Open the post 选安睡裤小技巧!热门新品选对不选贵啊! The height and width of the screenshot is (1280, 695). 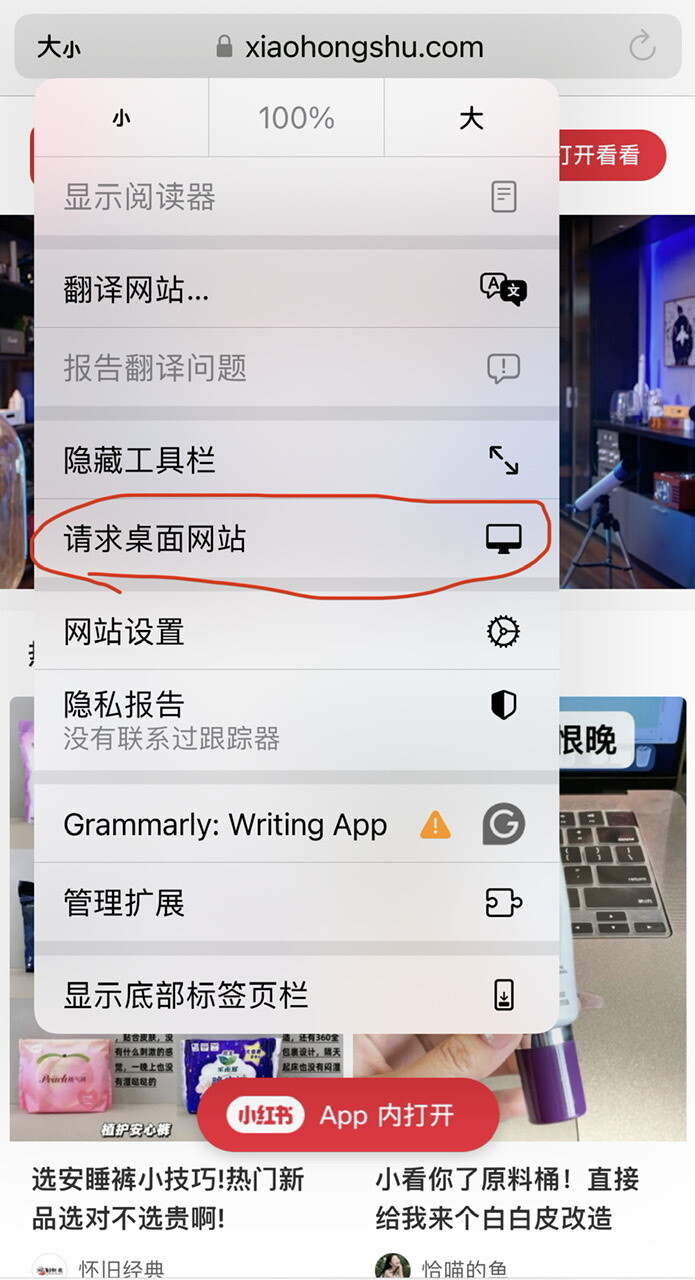168,1198
